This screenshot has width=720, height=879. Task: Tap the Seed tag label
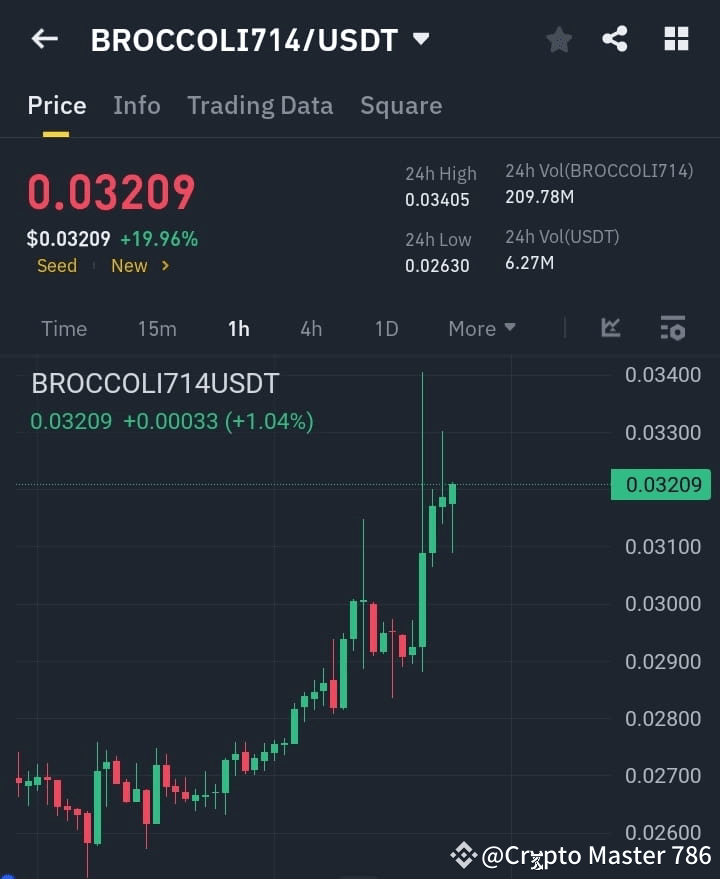pyautogui.click(x=56, y=266)
